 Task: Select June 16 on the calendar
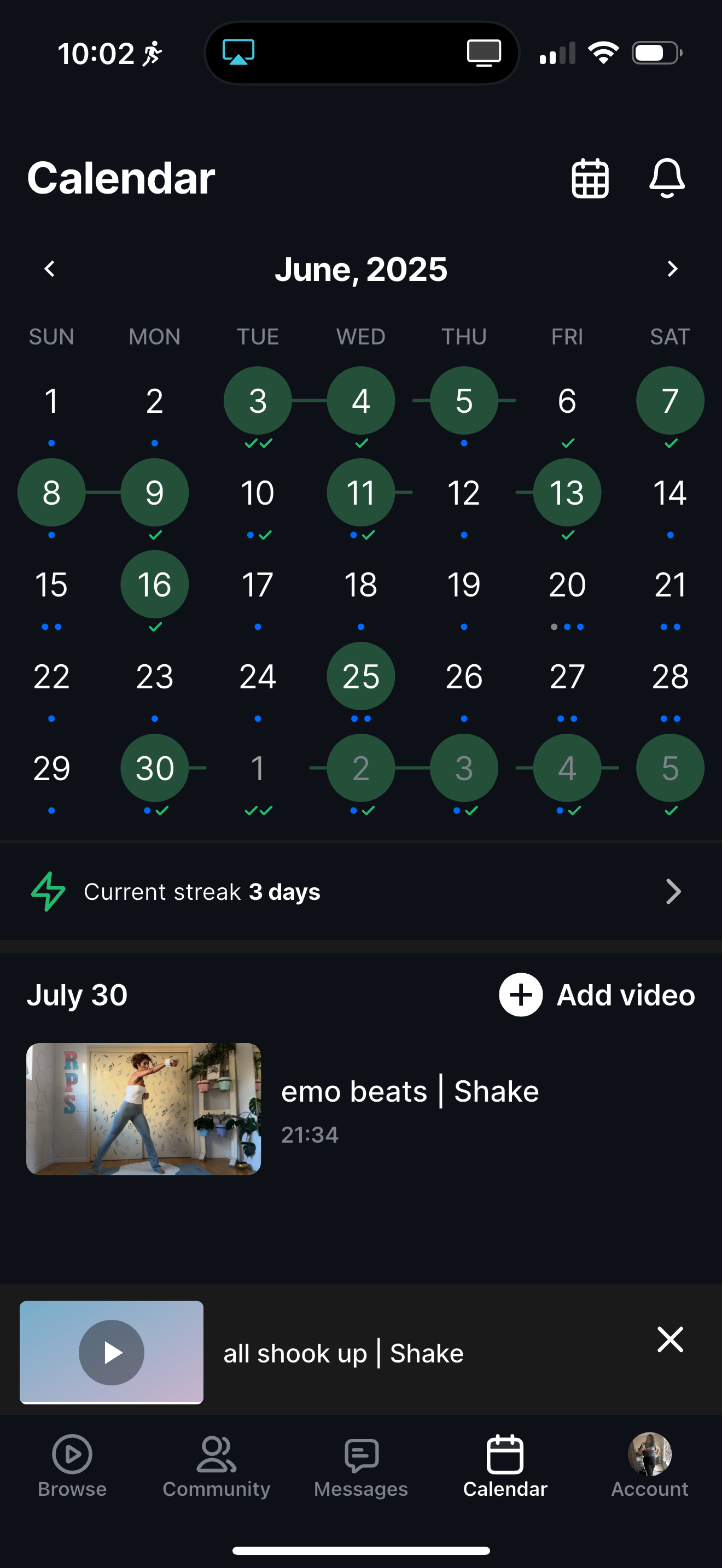click(155, 584)
